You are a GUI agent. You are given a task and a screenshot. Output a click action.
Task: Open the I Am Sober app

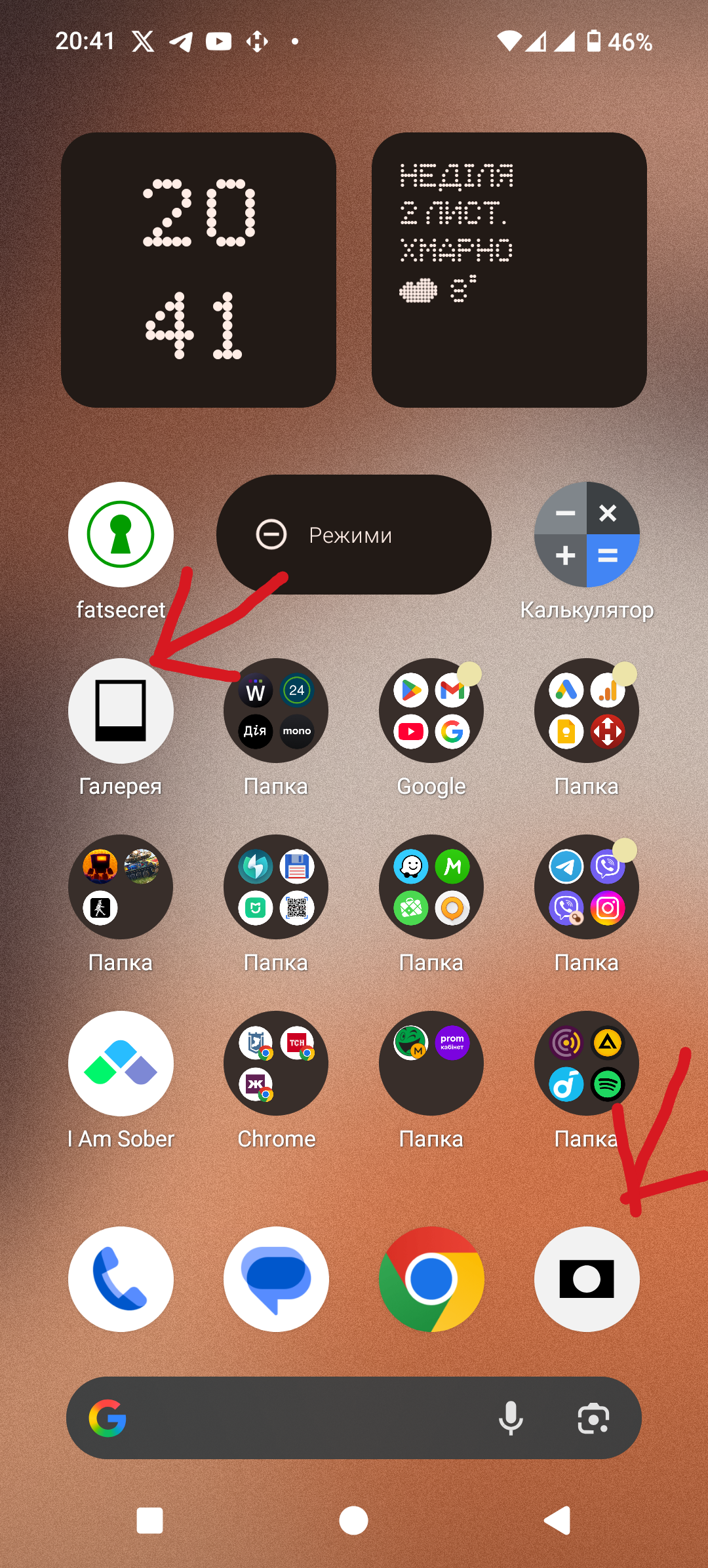click(x=121, y=1063)
